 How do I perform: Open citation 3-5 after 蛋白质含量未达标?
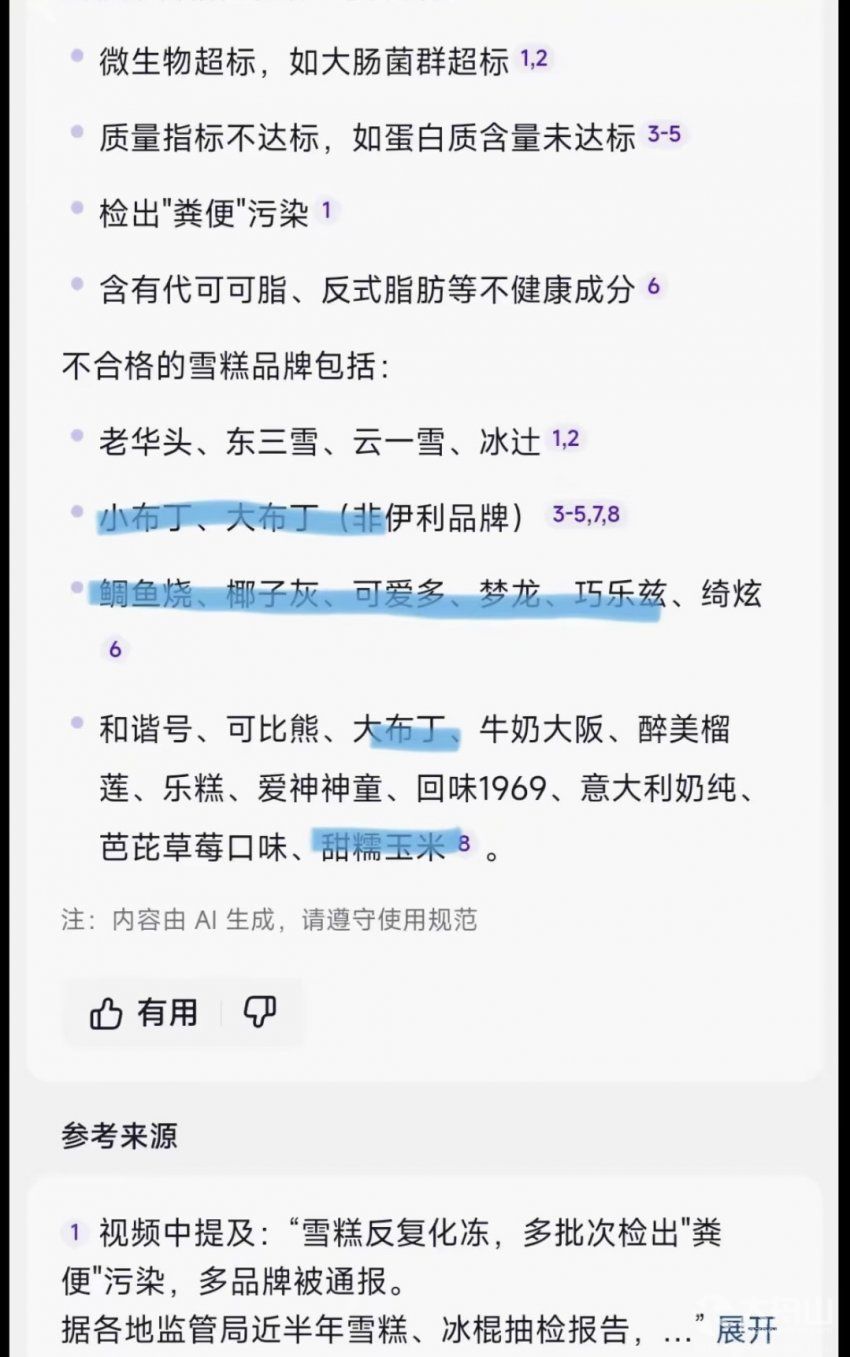[664, 134]
